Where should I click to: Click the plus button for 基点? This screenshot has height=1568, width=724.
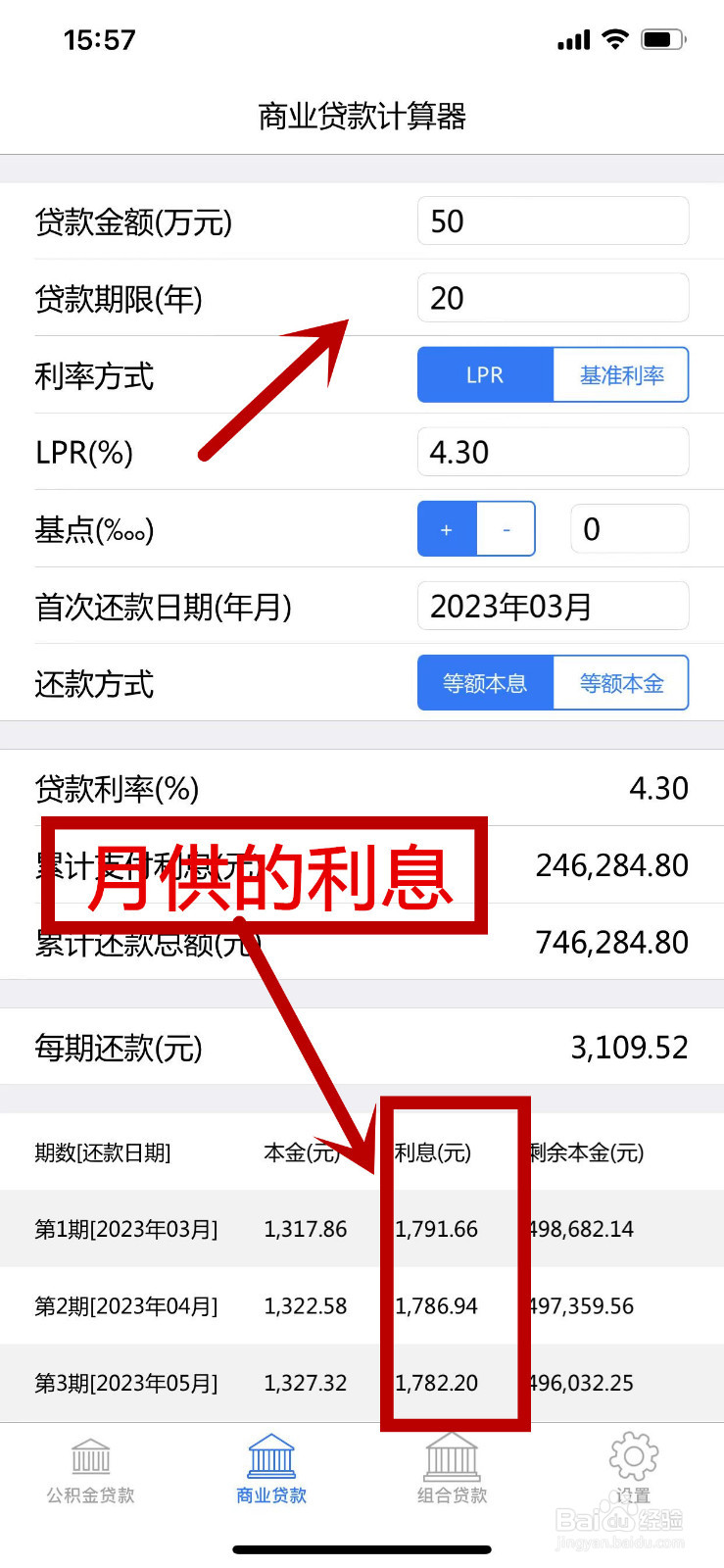[447, 528]
